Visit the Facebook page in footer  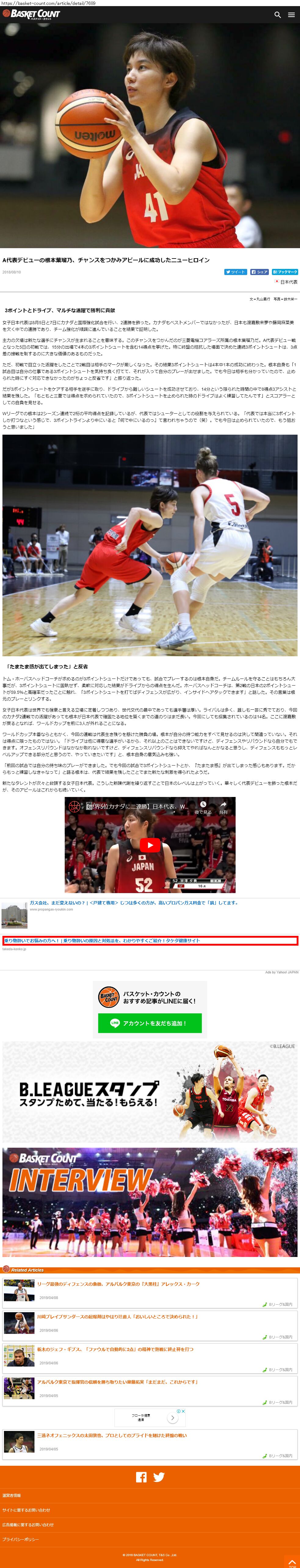(x=141, y=1477)
